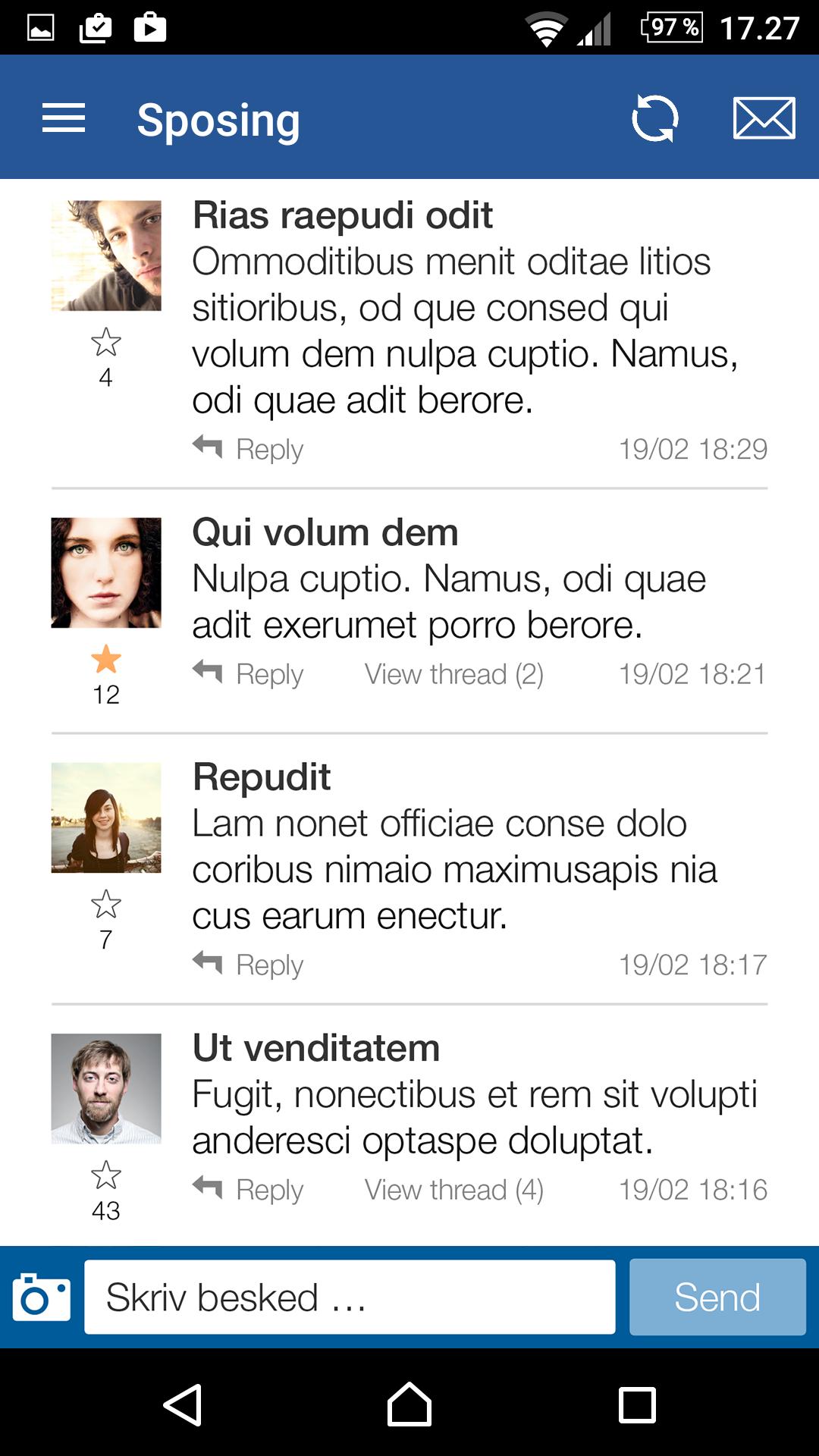The image size is (819, 1456).
Task: View thread (4) under Ut venditatem
Action: (453, 1189)
